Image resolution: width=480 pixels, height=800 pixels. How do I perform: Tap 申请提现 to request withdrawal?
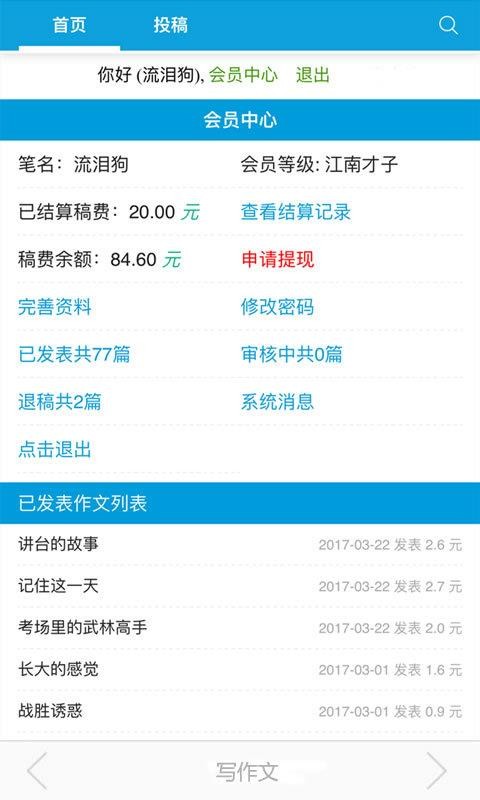point(277,259)
